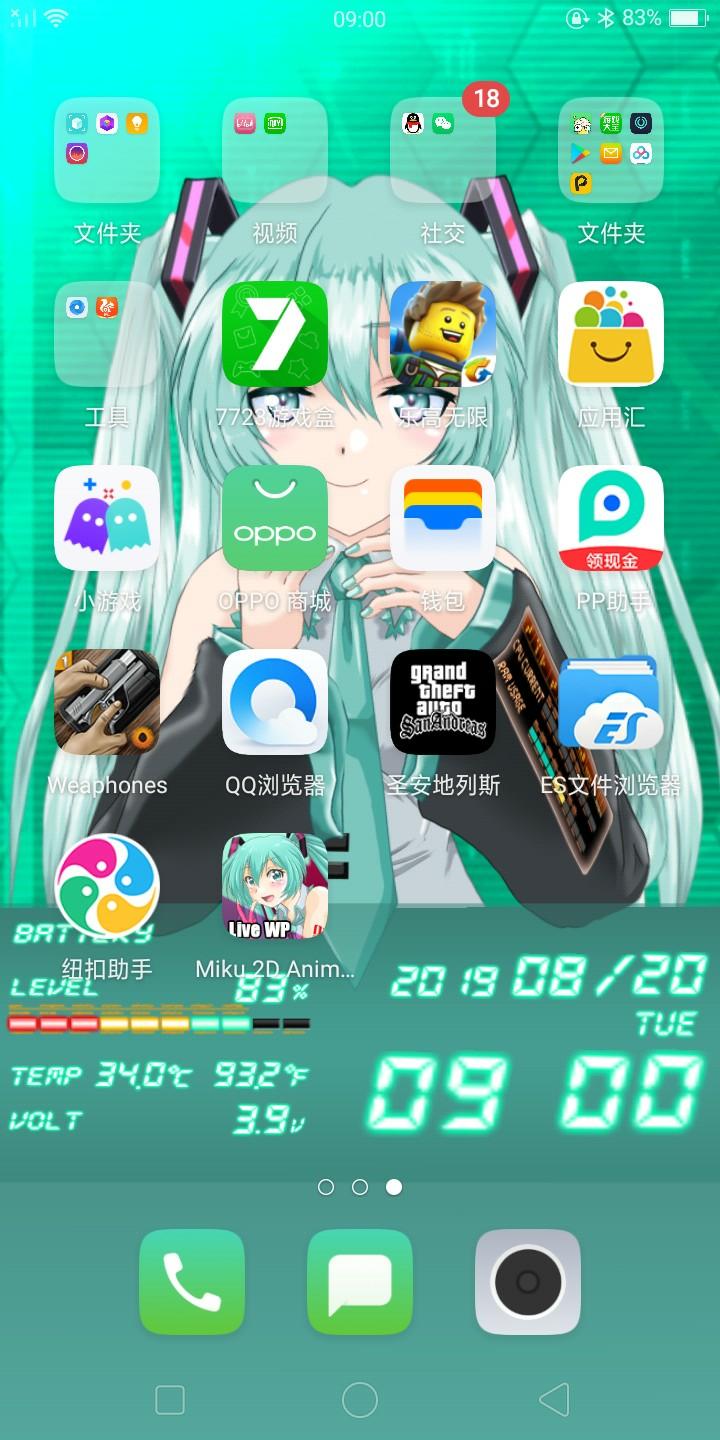Launch PP助手 app
The image size is (720, 1440).
[611, 518]
